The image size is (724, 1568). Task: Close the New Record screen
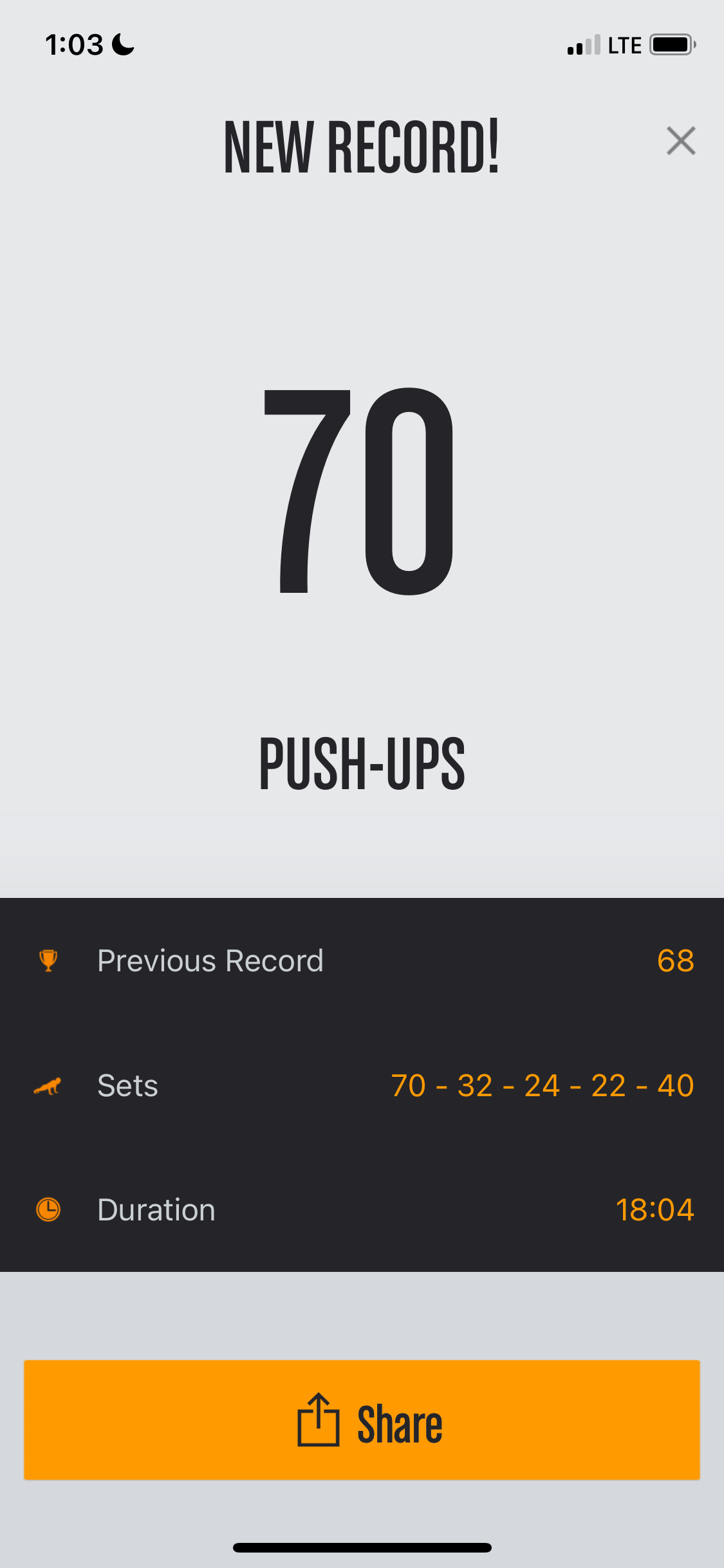point(681,141)
